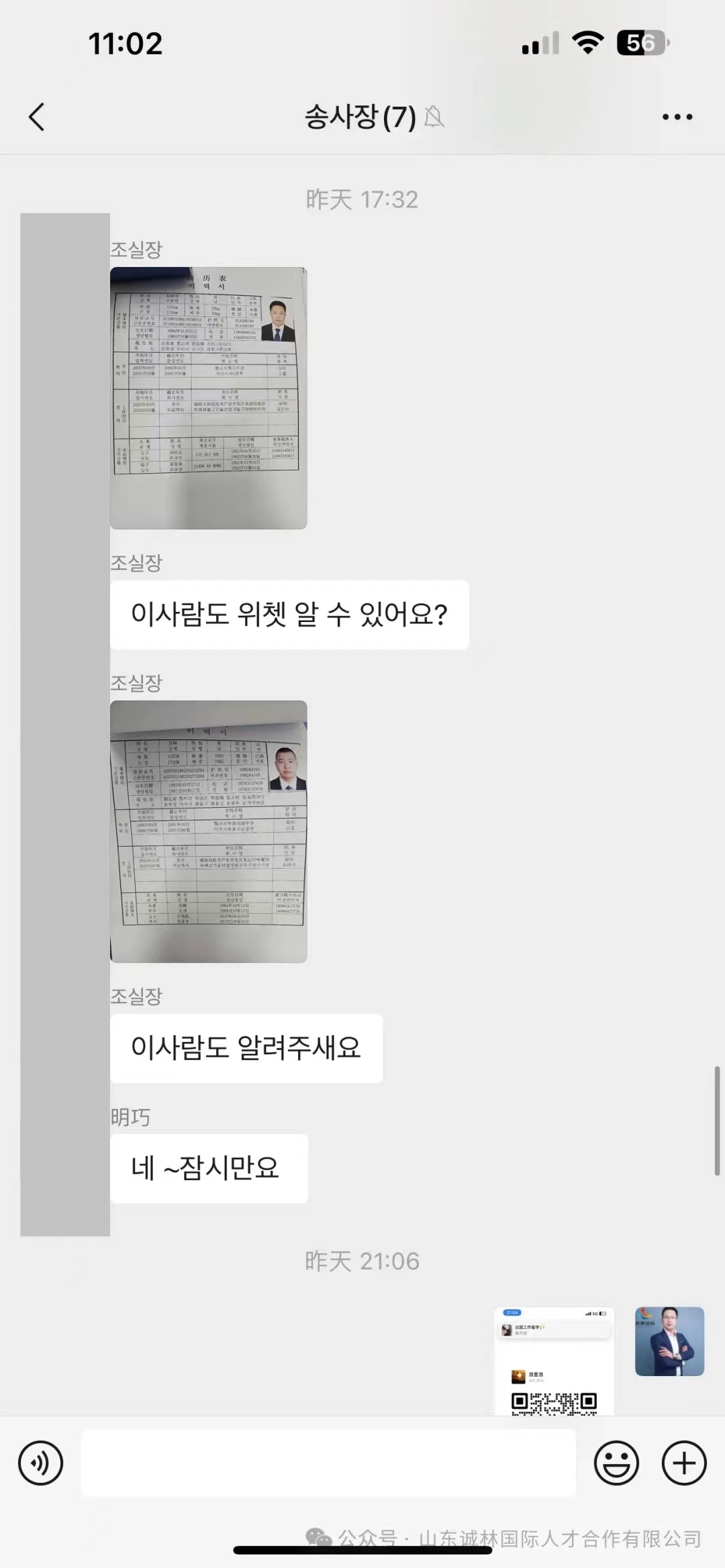
Task: Open the plus attachment menu
Action: coord(684,1463)
